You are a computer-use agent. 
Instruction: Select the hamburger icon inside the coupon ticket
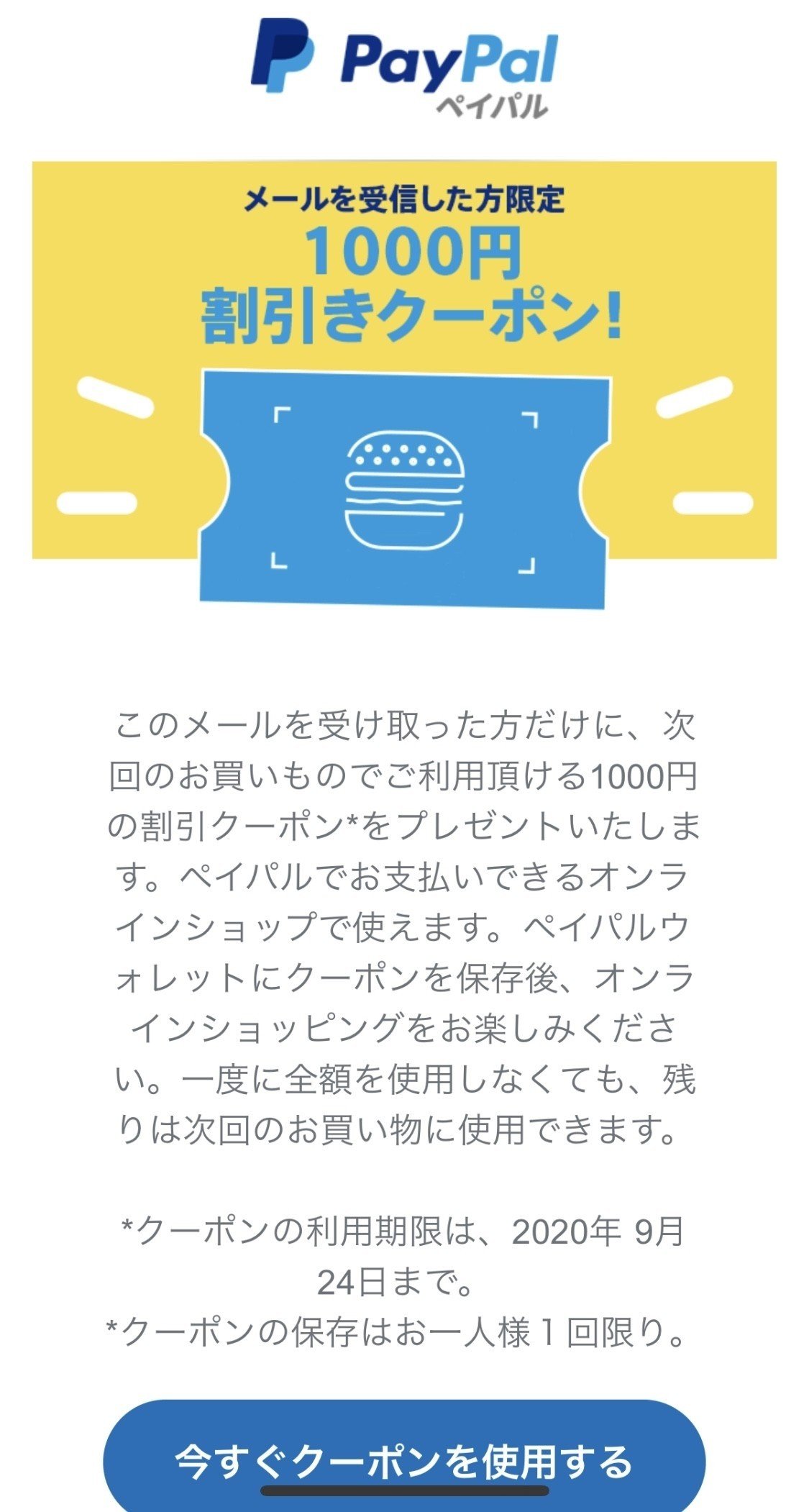pos(405,489)
